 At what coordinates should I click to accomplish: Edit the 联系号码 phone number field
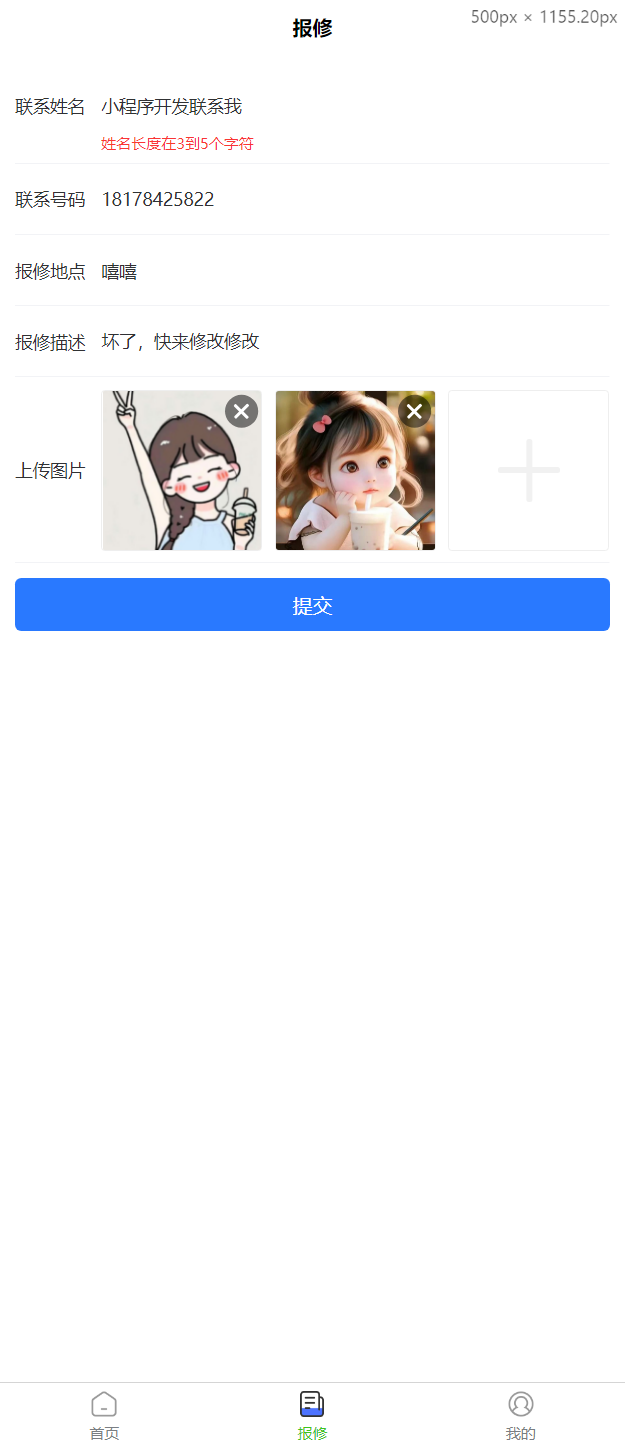coord(350,199)
